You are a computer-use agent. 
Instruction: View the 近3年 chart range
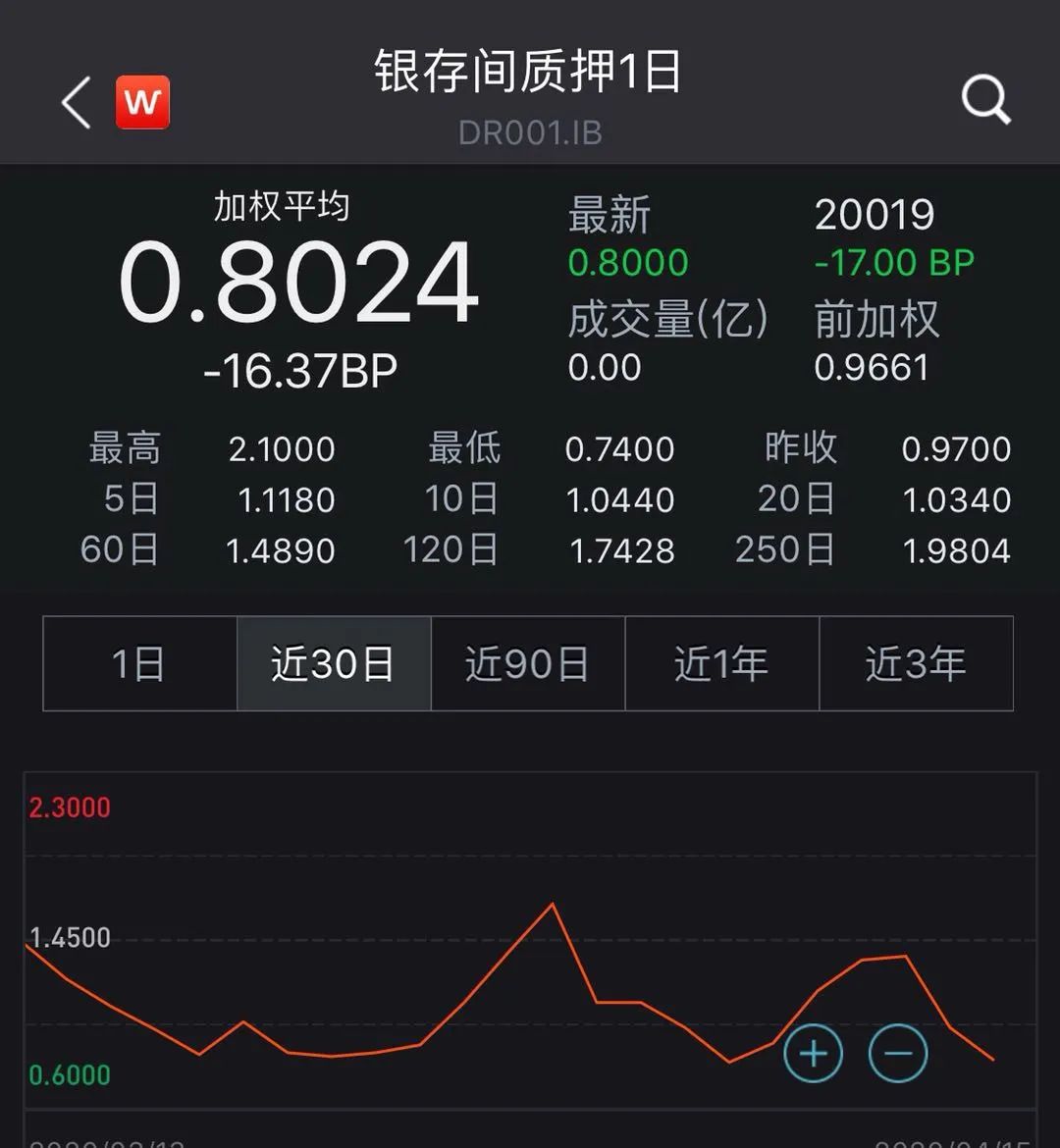[915, 664]
